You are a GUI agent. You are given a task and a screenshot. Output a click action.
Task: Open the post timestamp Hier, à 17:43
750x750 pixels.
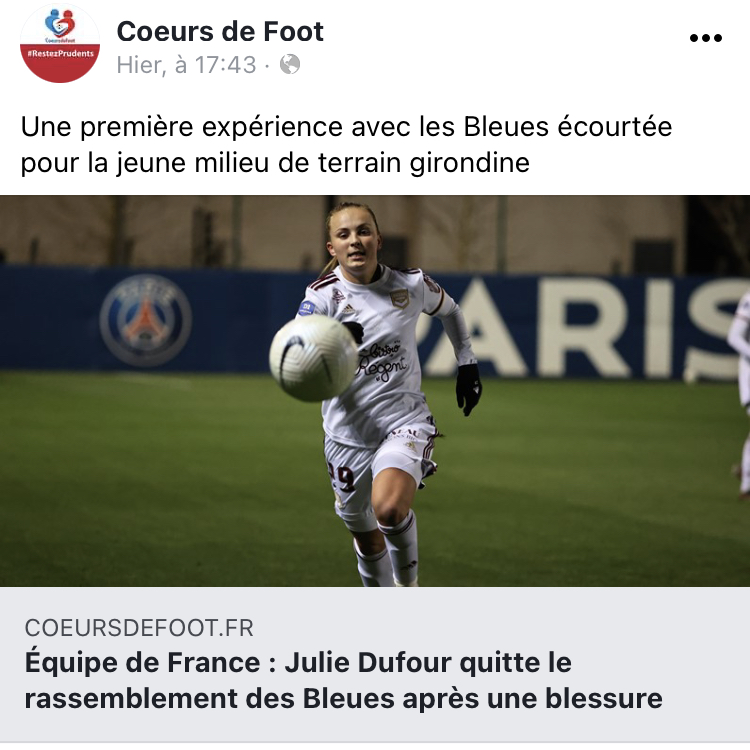(186, 65)
